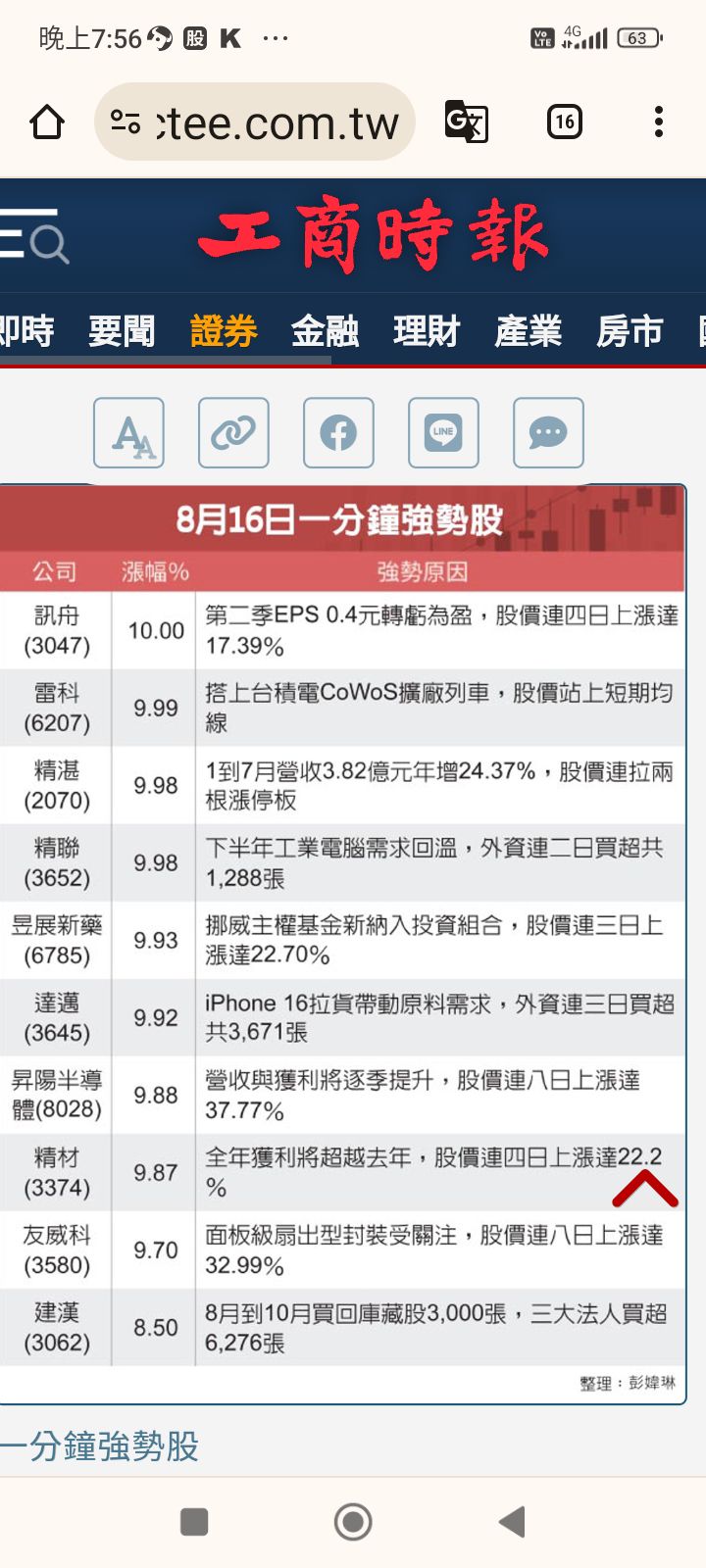Share the article to Facebook
Screen dimensions: 706x1568
pos(338,432)
